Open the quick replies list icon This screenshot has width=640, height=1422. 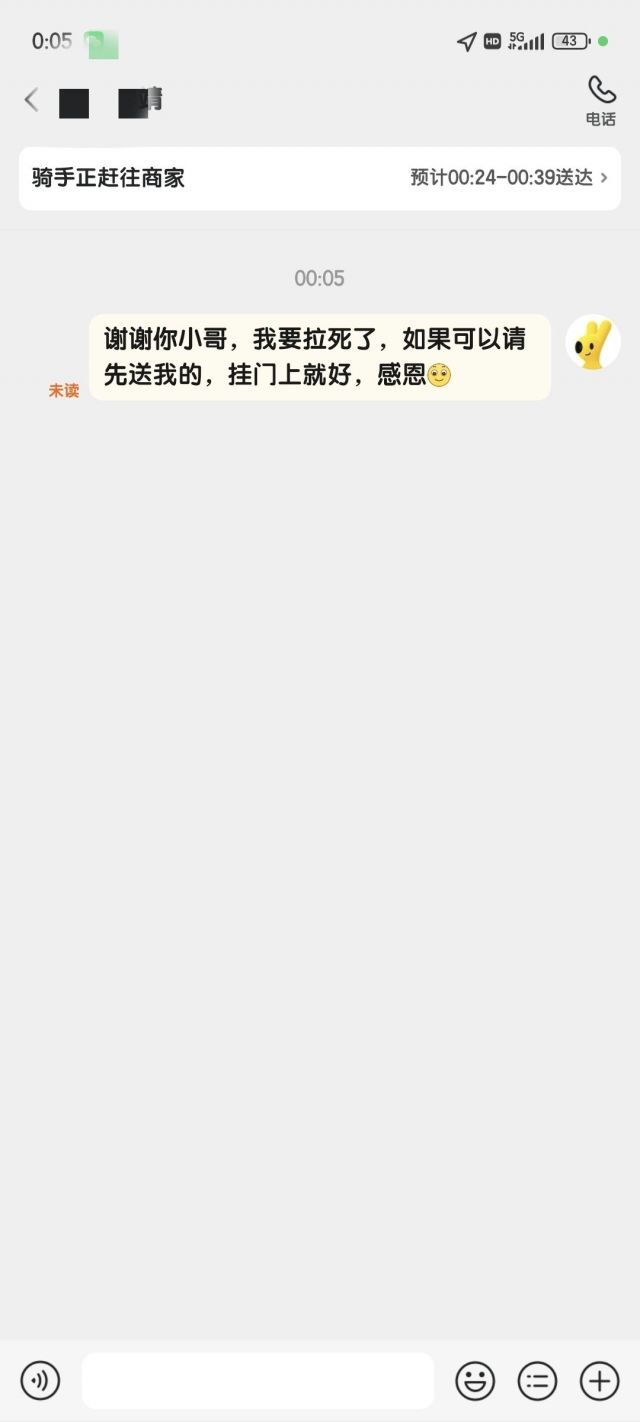[x=537, y=1381]
